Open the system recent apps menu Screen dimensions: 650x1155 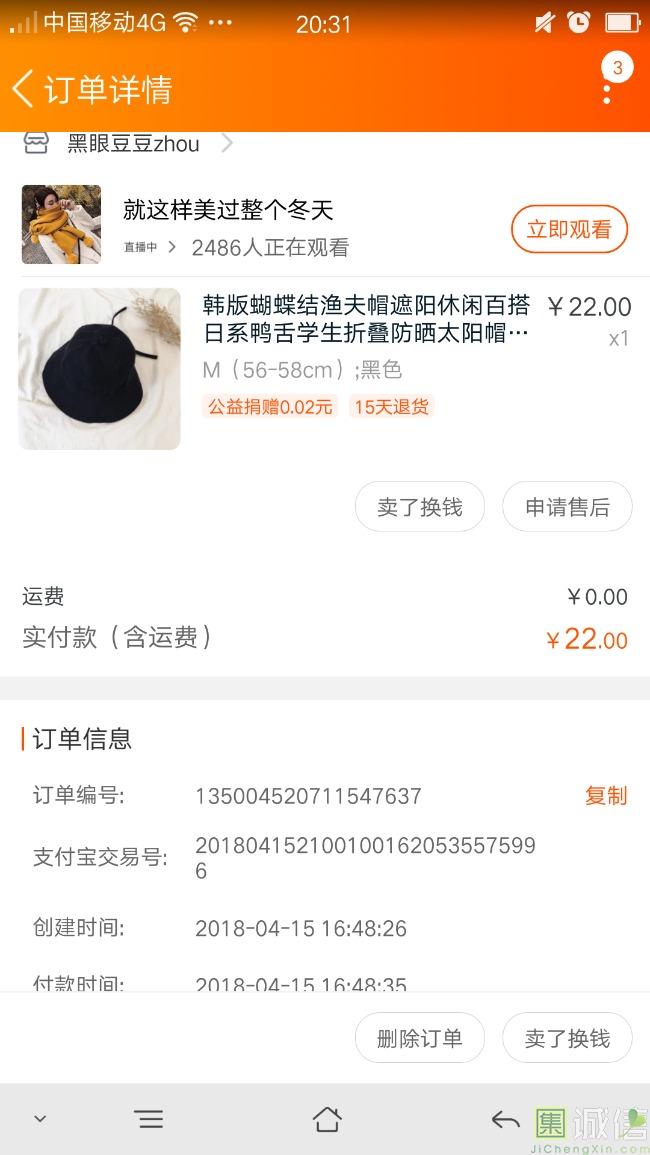tap(149, 1119)
